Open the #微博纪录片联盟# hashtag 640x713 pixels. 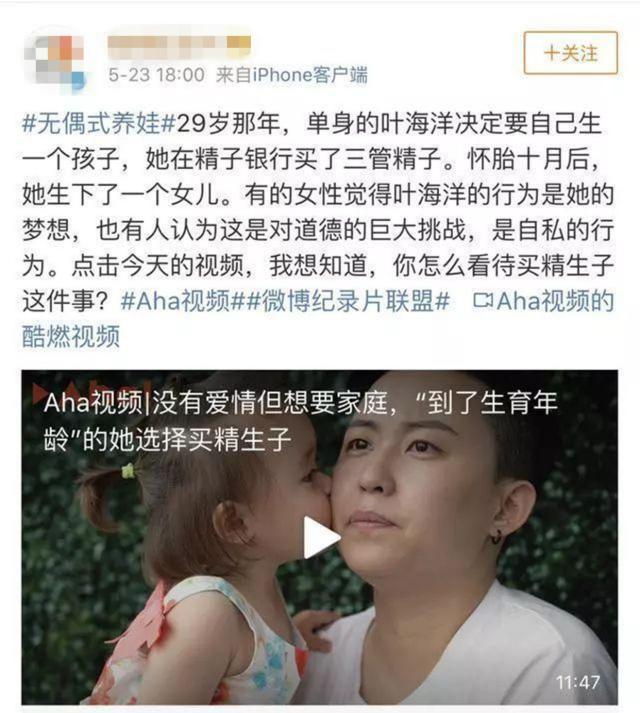pos(341,301)
